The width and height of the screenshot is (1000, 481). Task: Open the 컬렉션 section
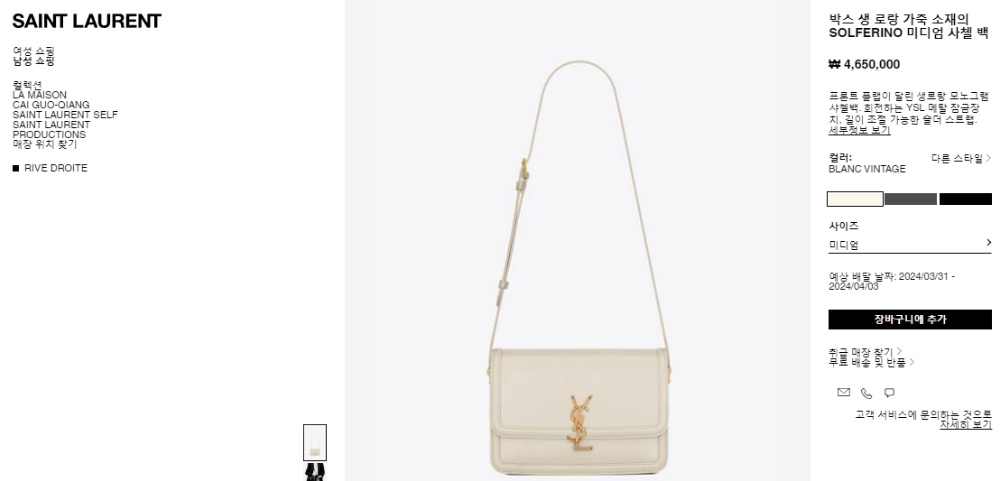point(27,85)
